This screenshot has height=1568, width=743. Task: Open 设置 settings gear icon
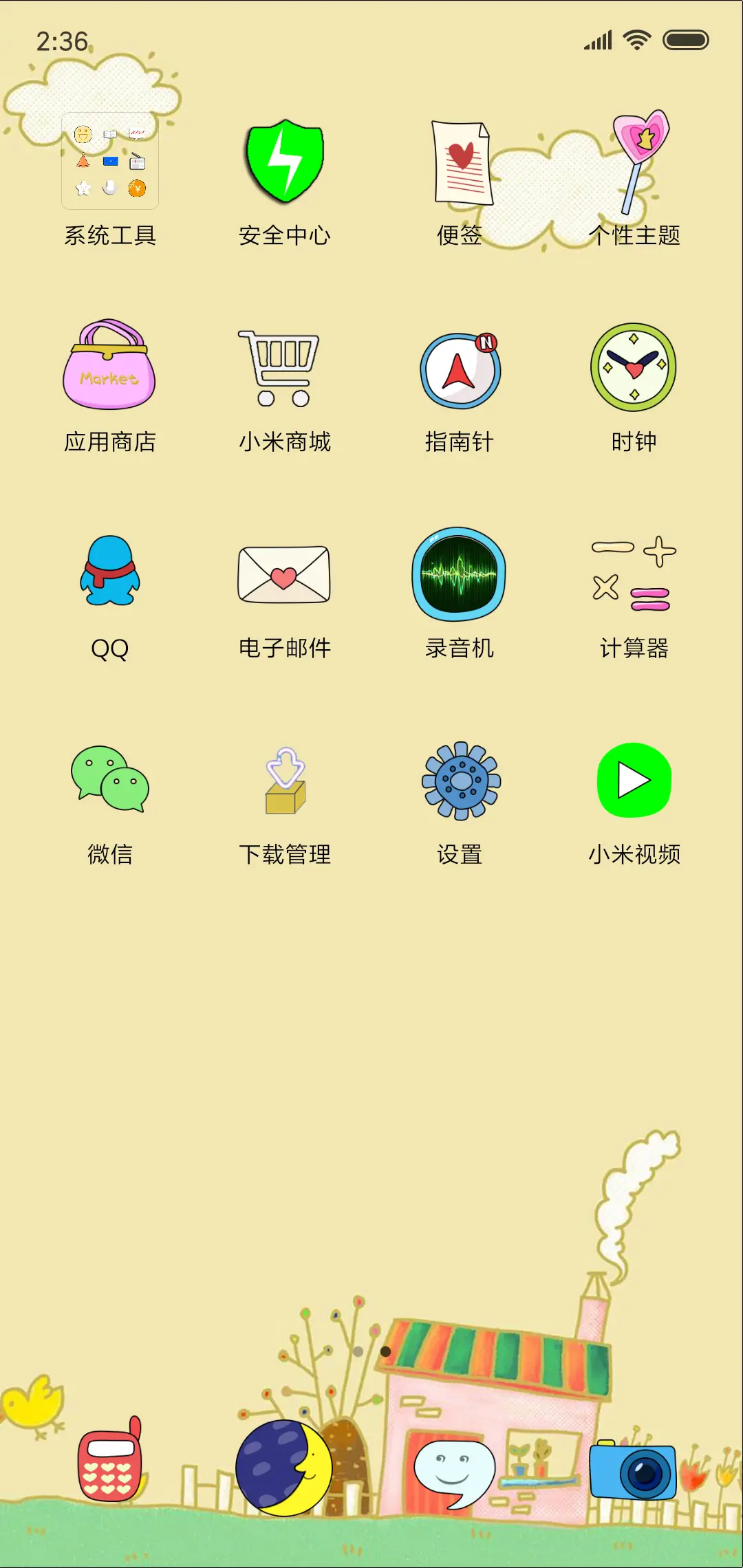(458, 782)
